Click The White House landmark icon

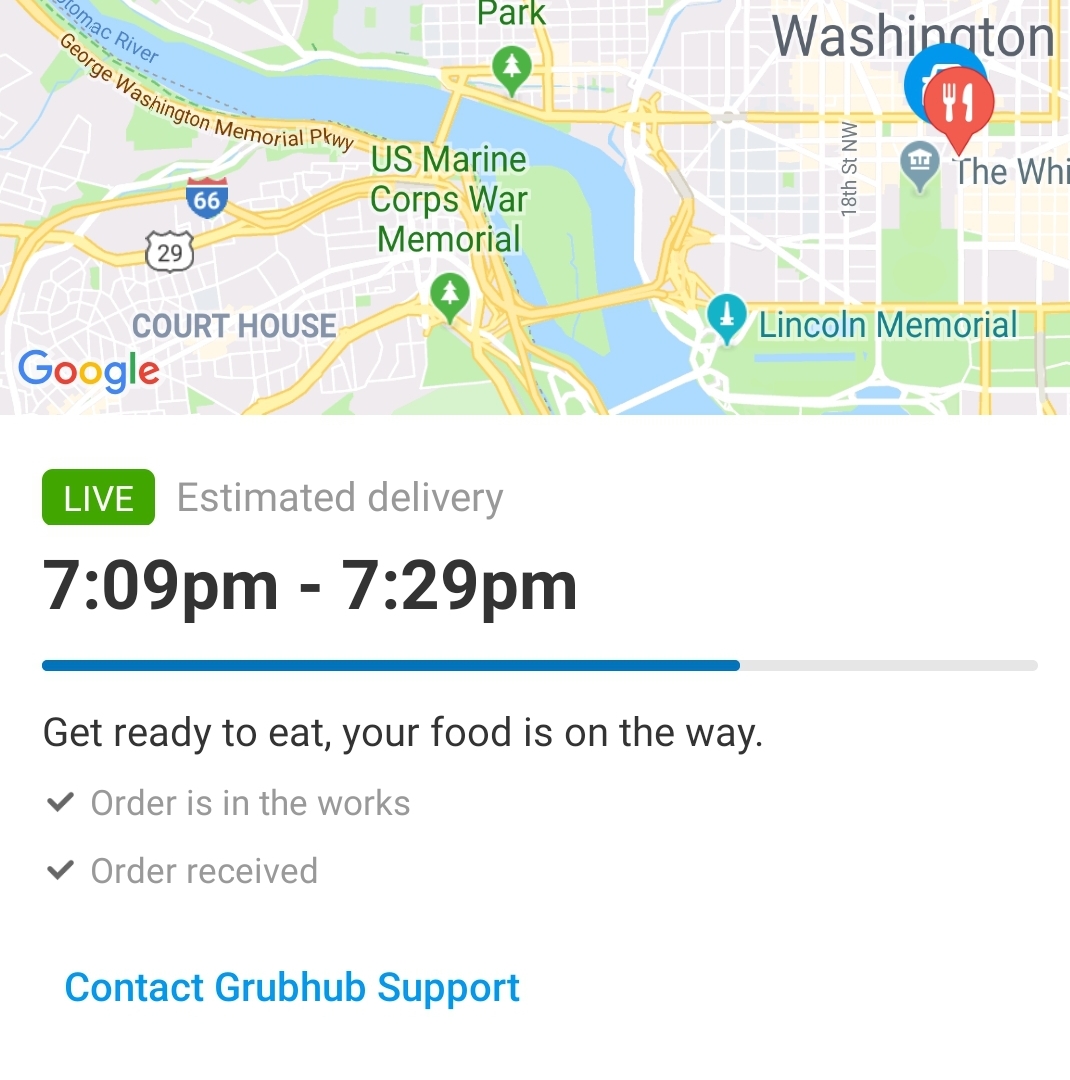pos(919,160)
